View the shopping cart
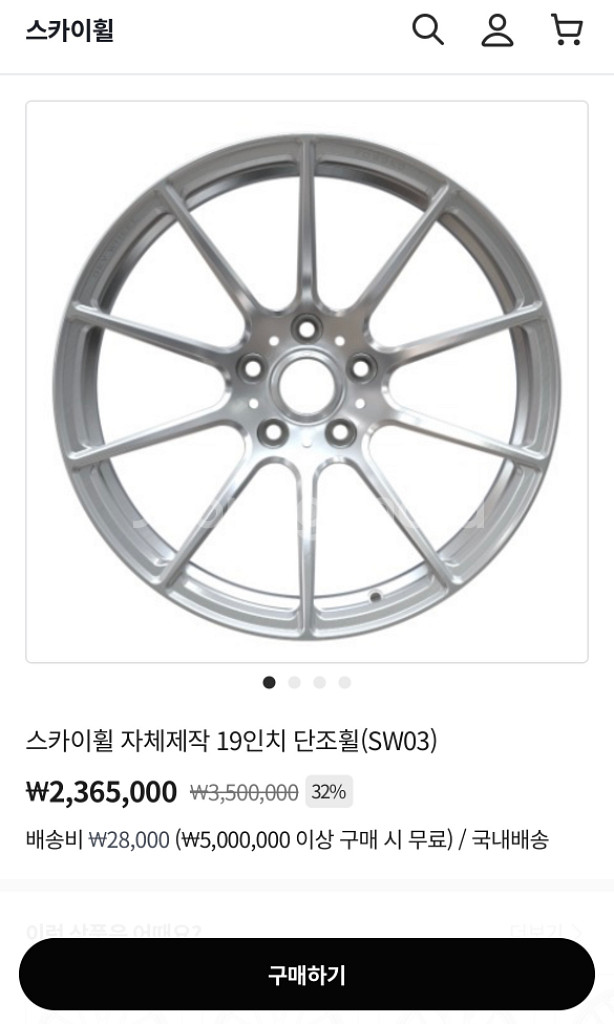This screenshot has height=1024, width=614. 566,30
